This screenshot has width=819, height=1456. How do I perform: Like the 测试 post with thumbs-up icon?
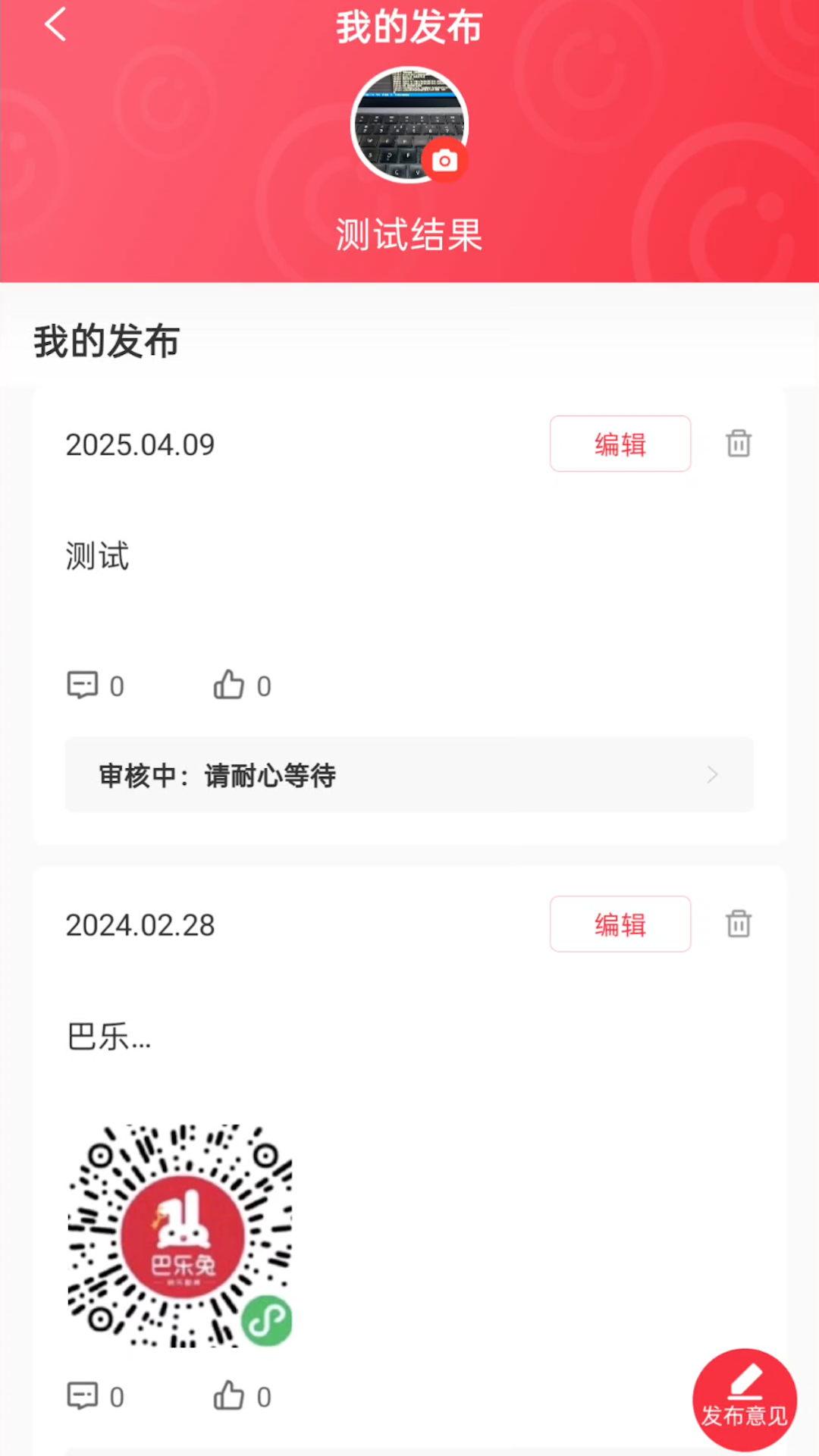coord(228,685)
